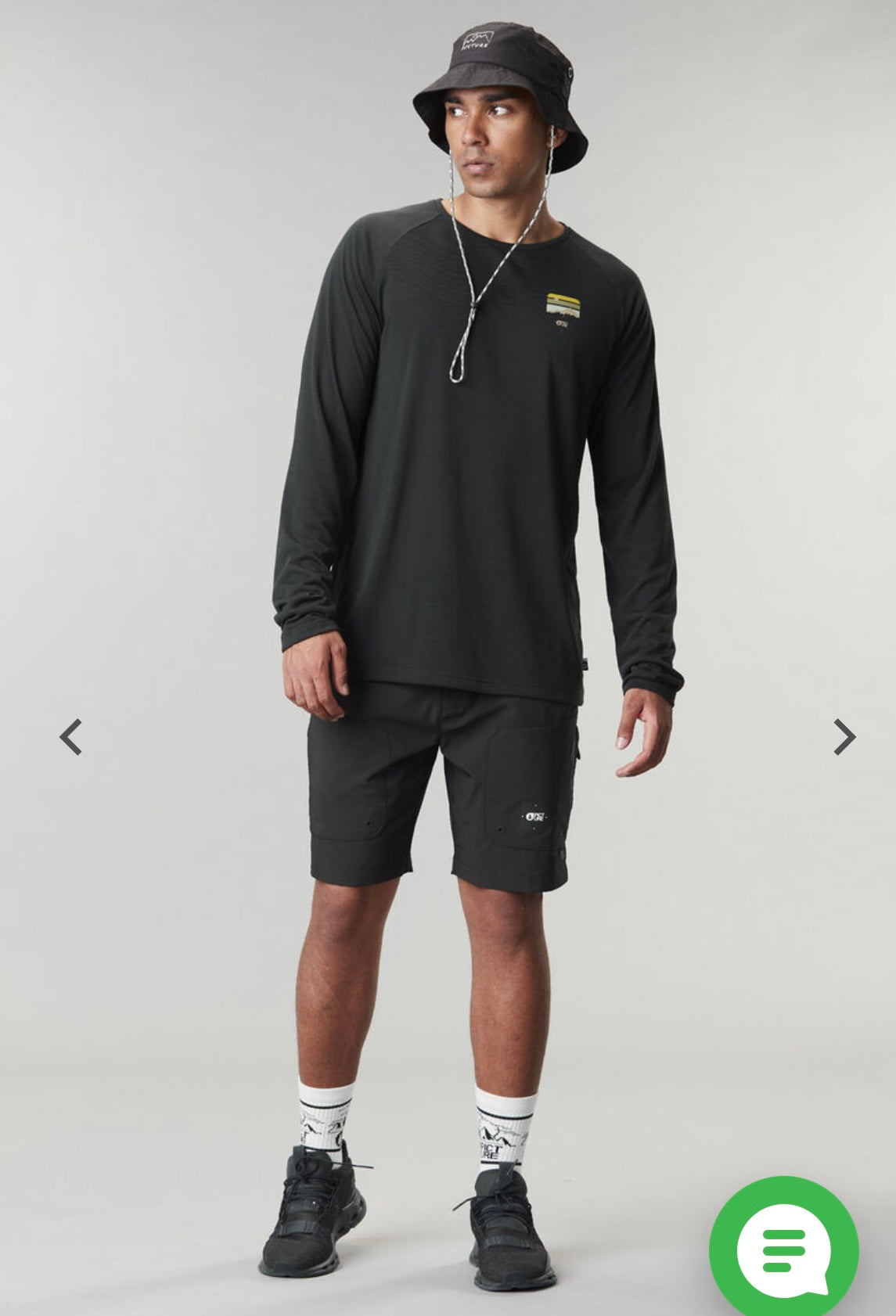This screenshot has height=1316, width=896.
Task: Open the green chat support bubble
Action: (x=783, y=1249)
